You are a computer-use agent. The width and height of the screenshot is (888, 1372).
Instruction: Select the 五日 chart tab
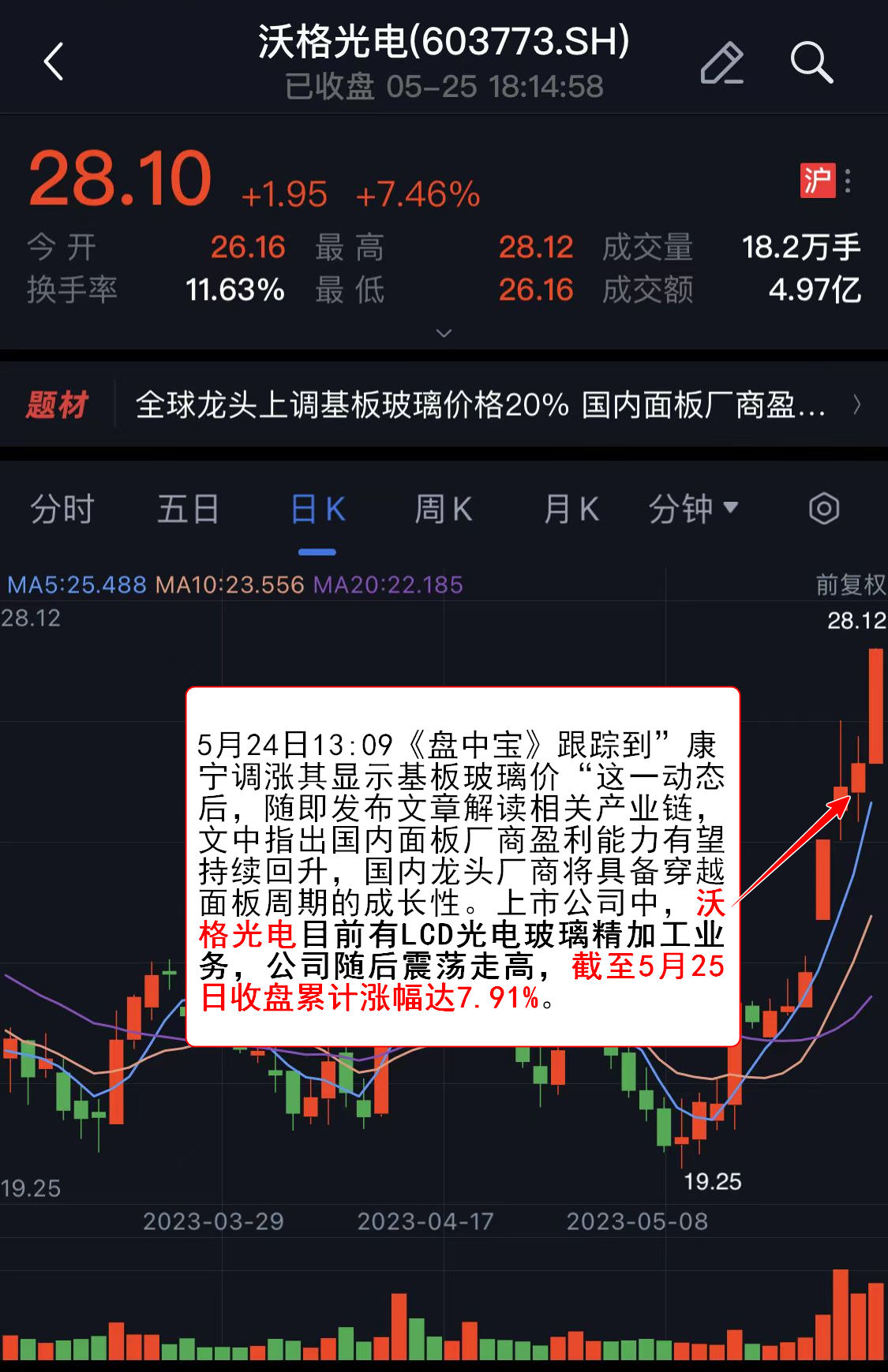tap(188, 509)
